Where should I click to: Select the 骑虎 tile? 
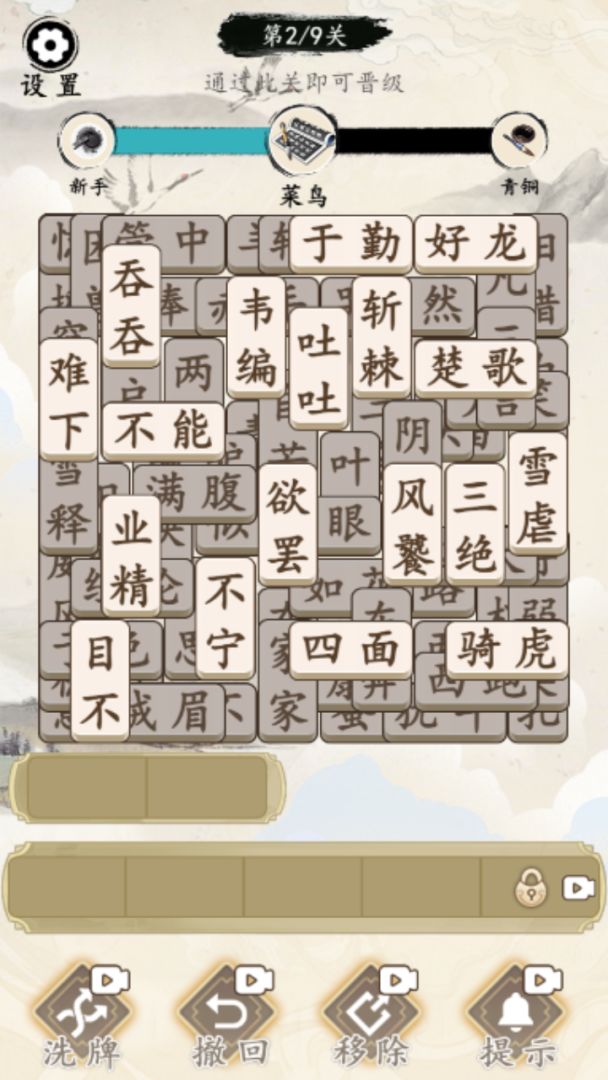(506, 649)
